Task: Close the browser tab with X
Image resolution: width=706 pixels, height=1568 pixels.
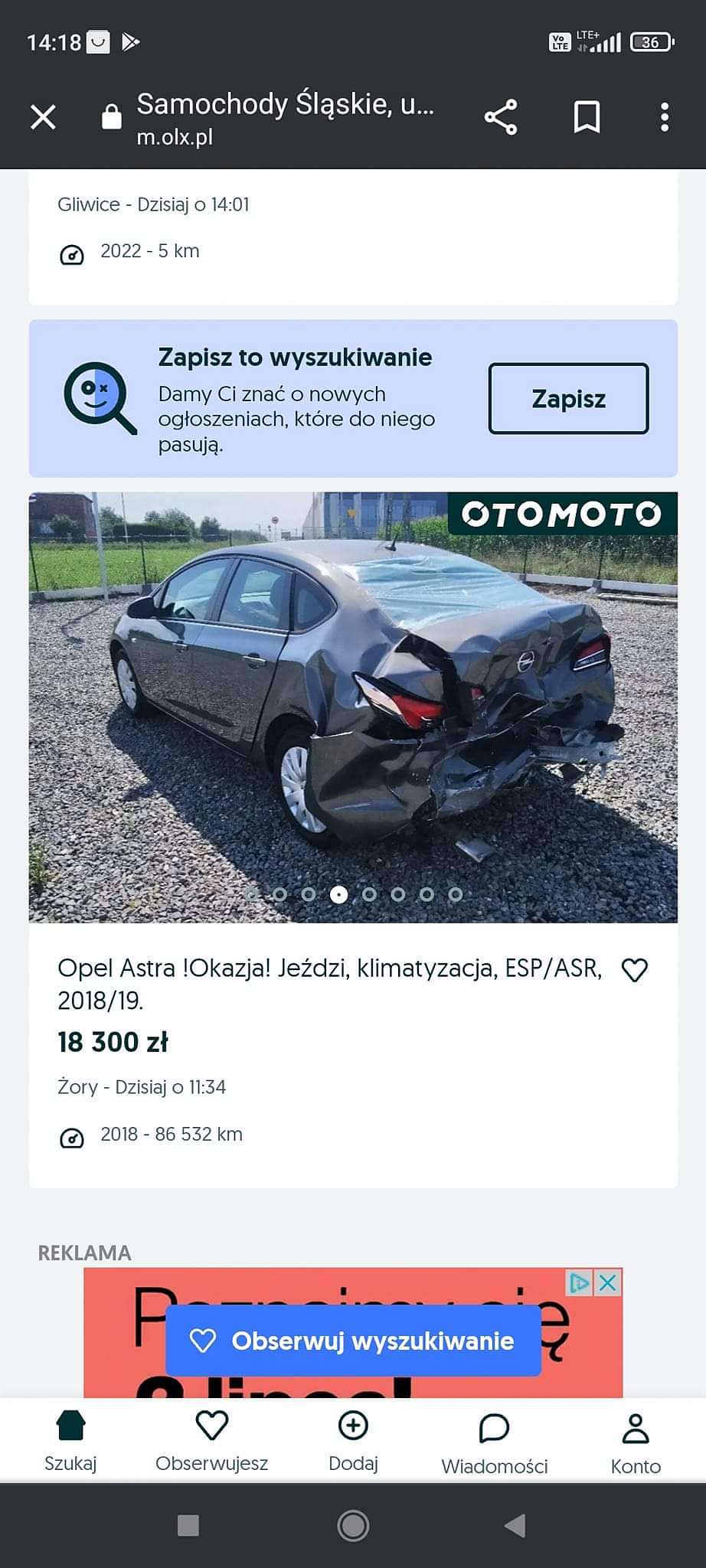Action: (x=43, y=118)
